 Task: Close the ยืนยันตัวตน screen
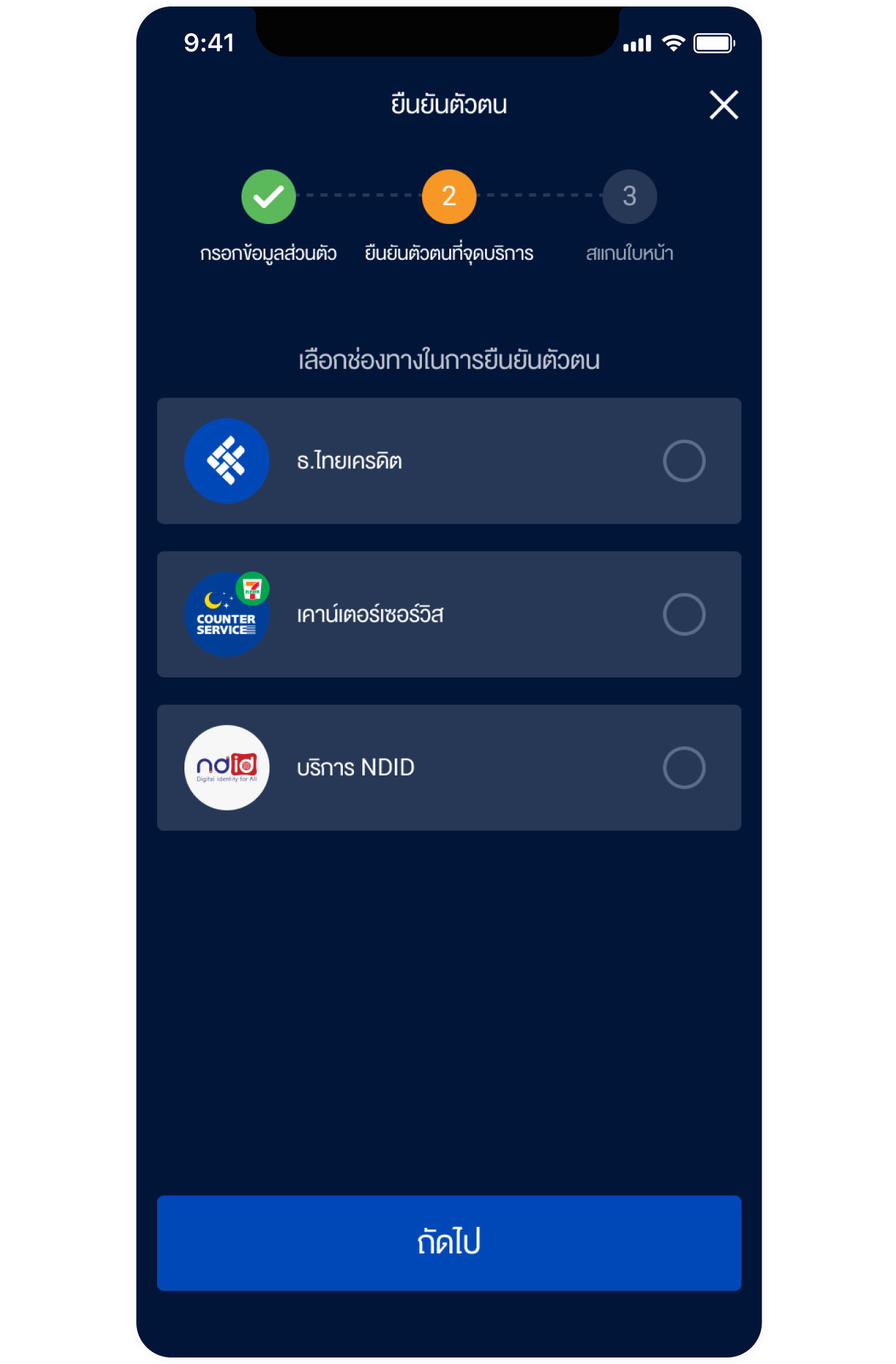pos(723,105)
